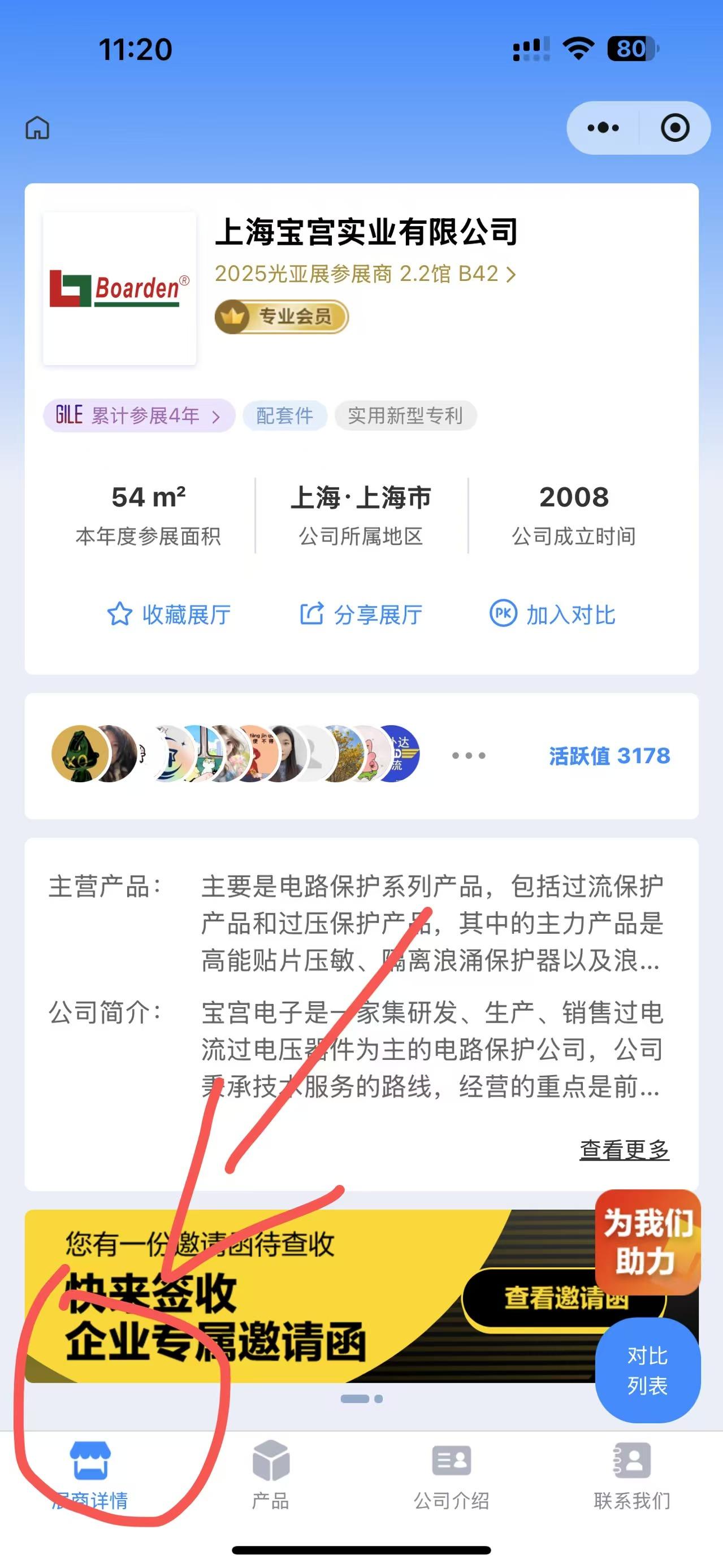Expand visitor avatars with the ellipsis
This screenshot has height=1568, width=723.
click(469, 755)
